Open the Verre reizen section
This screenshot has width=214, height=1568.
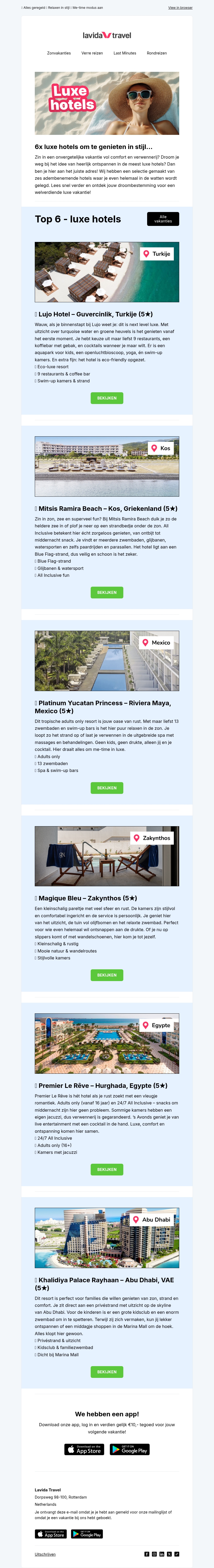92,53
